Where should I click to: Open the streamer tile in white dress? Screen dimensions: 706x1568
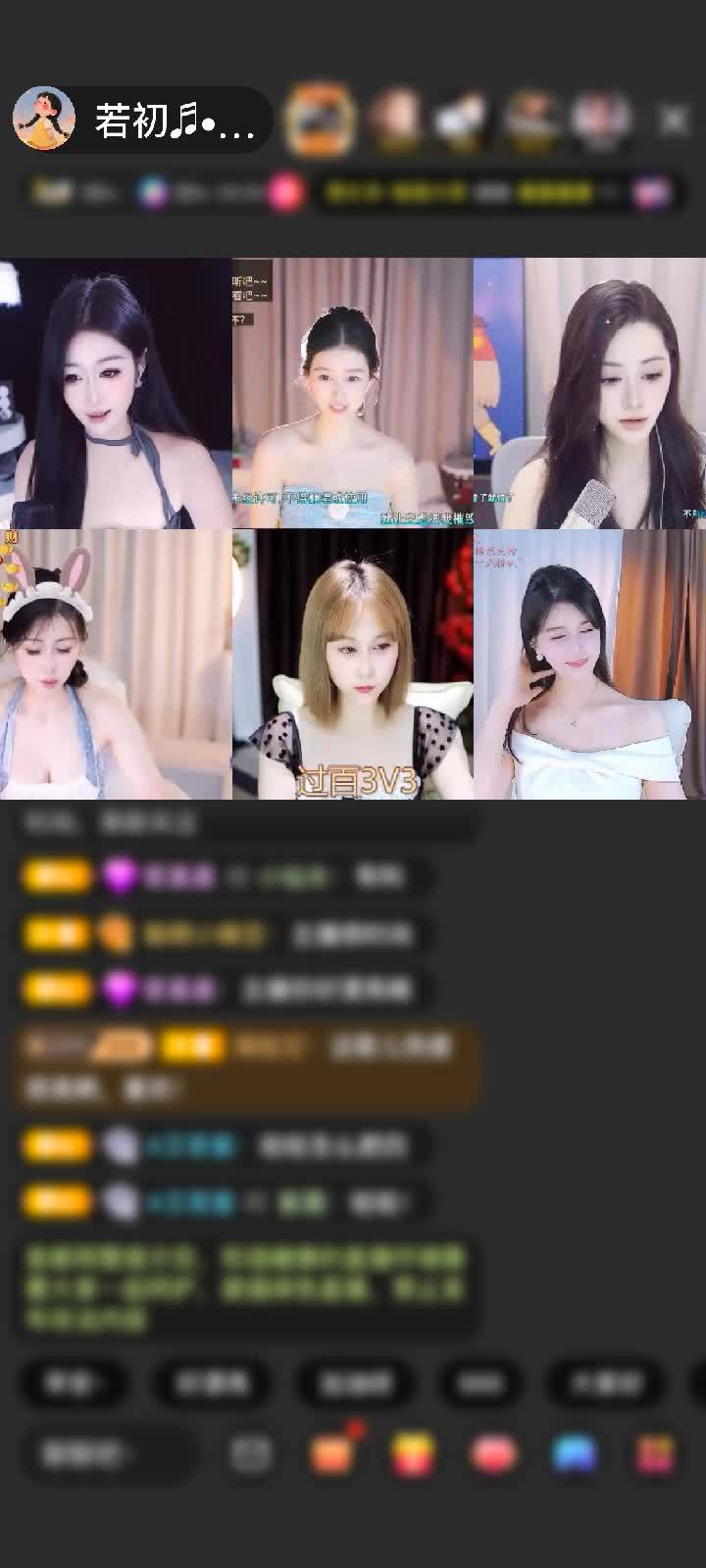589,664
